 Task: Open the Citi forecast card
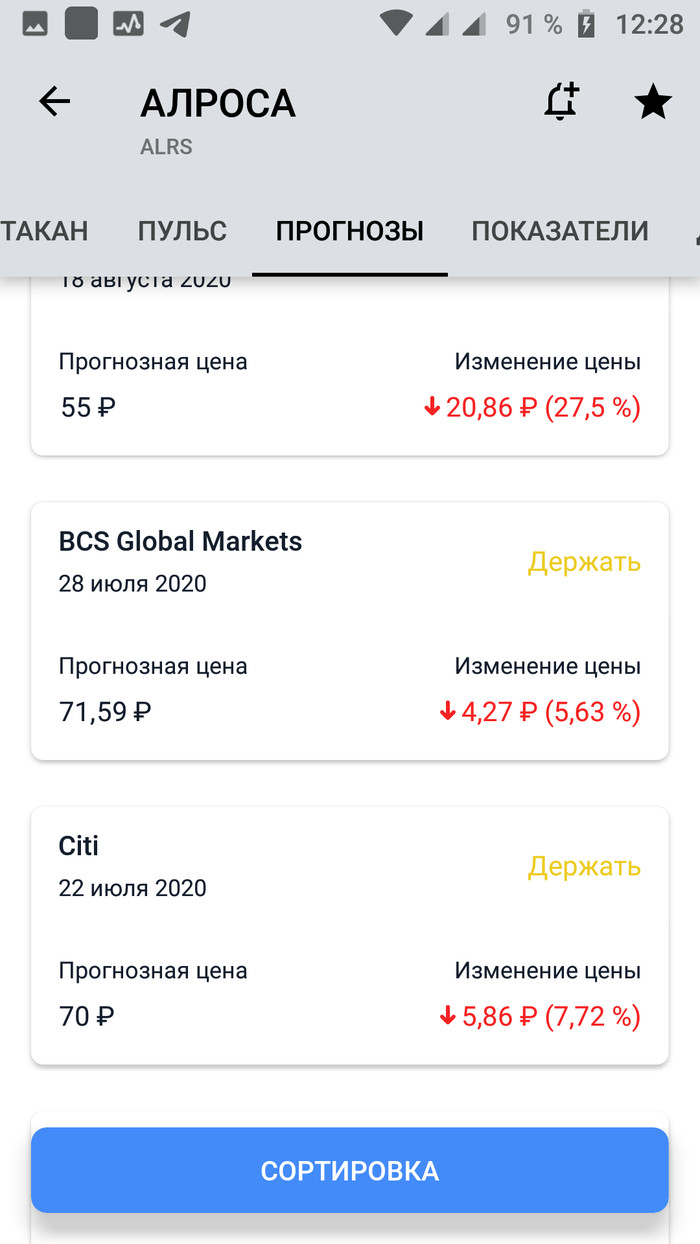tap(350, 935)
